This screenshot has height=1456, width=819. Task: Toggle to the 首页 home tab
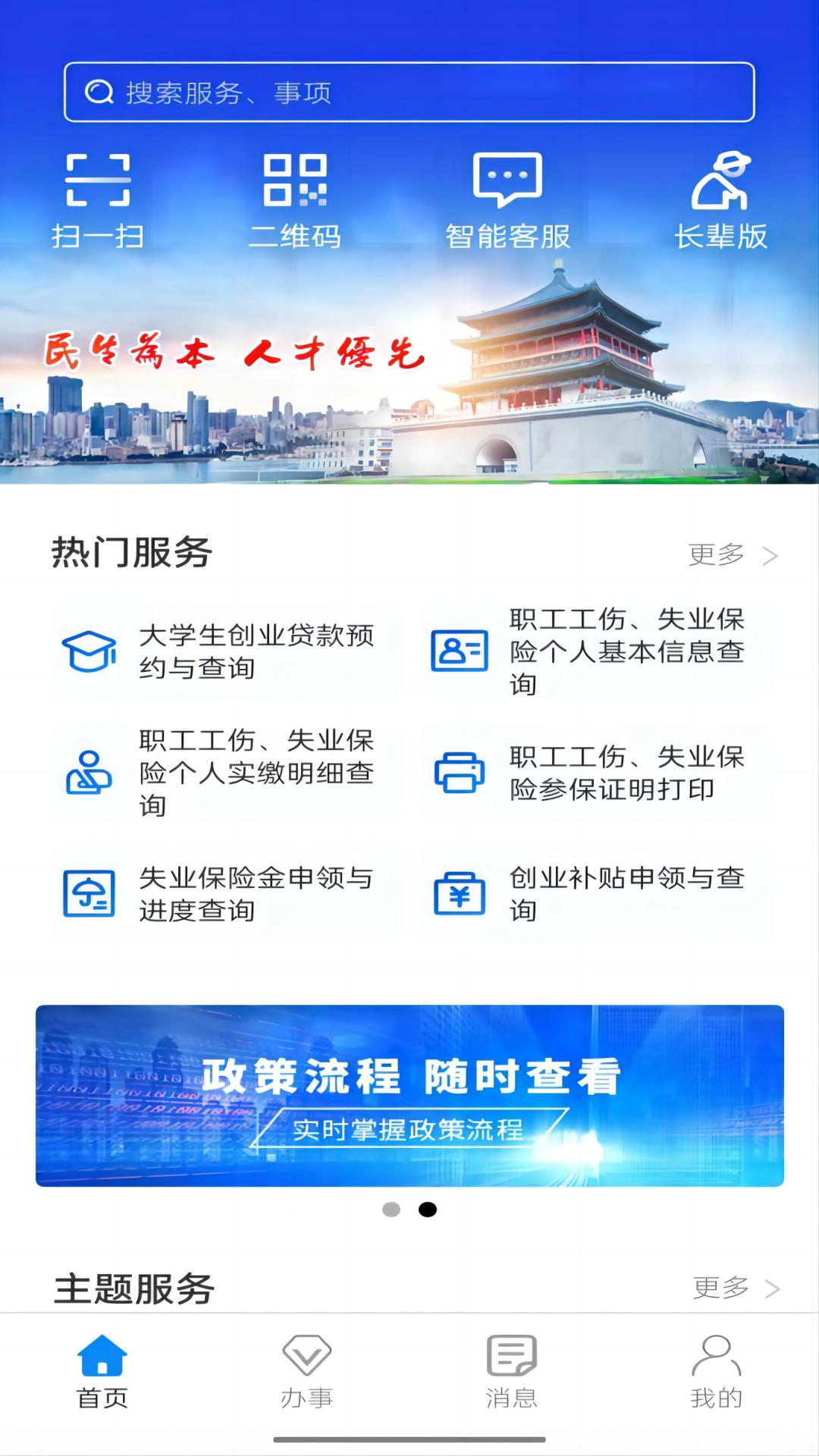(x=102, y=1373)
